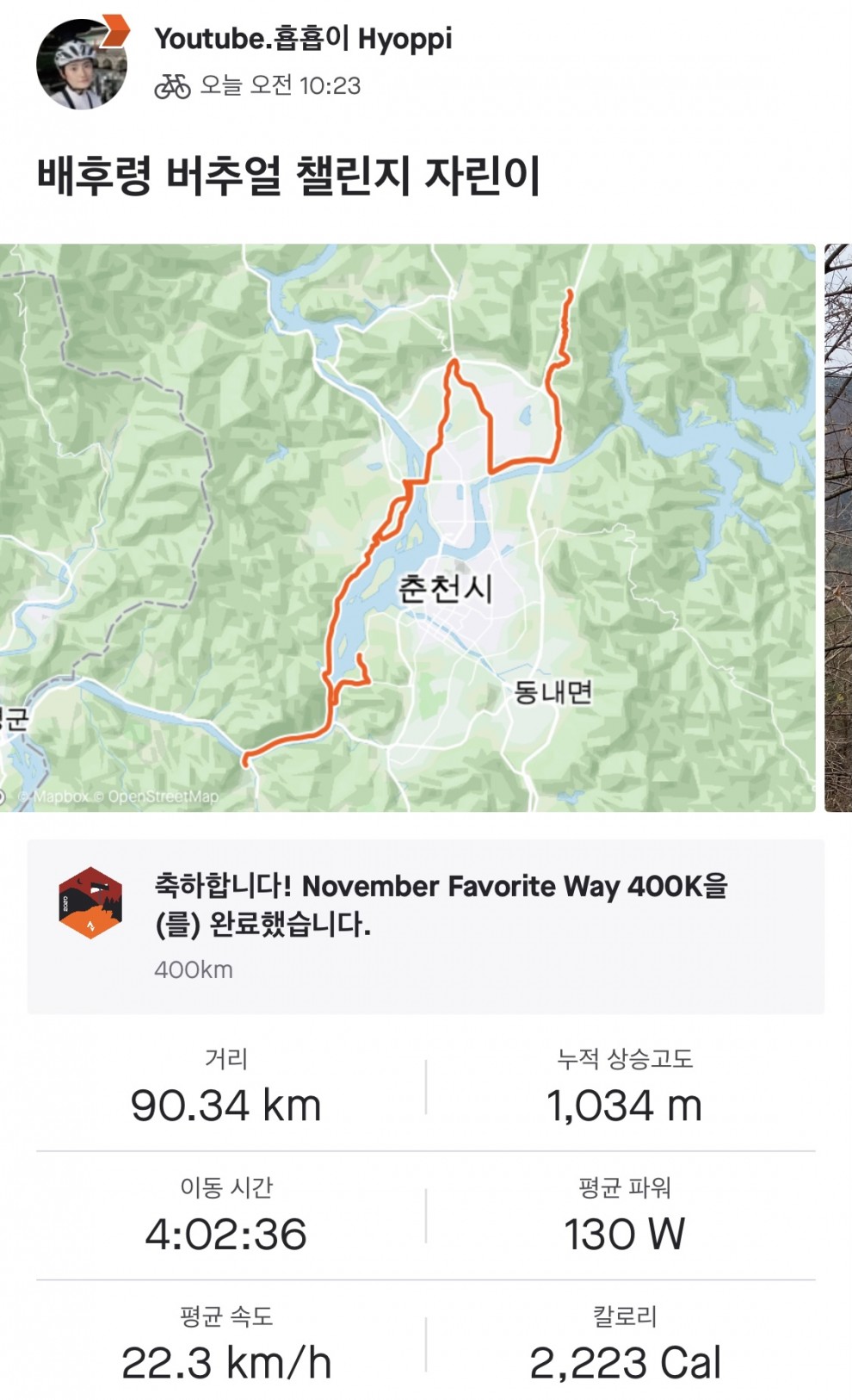852x1400 pixels.
Task: View the activity photo beside the map
Action: pos(838,527)
